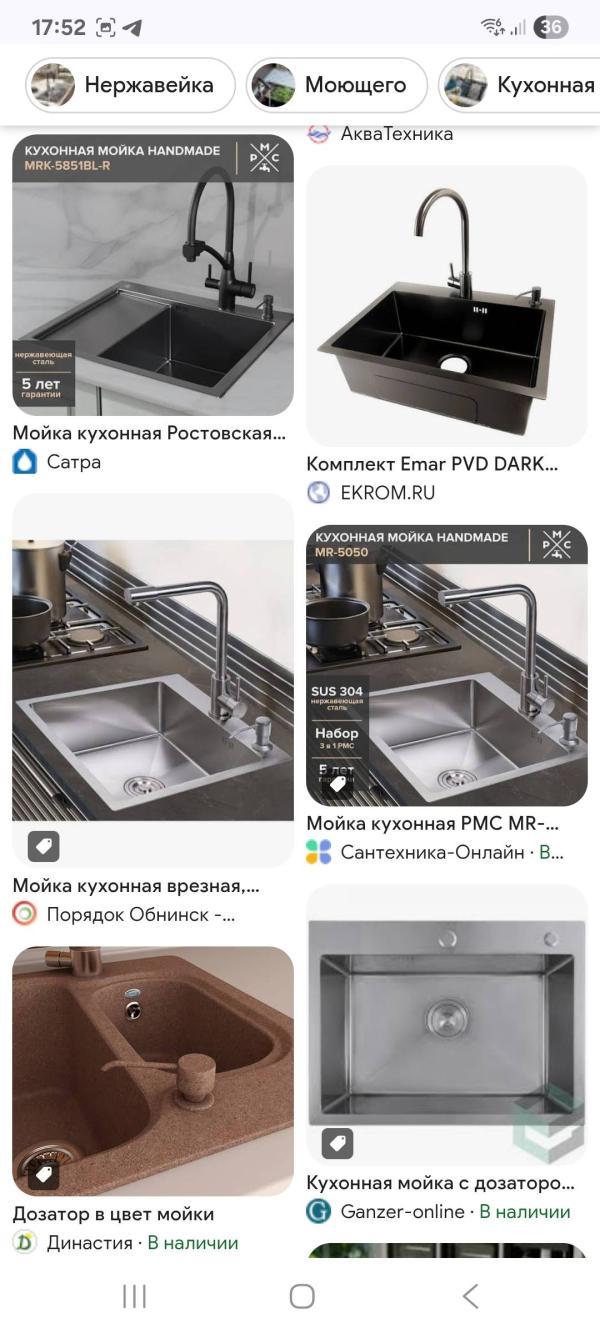Visit the EKROM.RU source link
Image resolution: width=600 pixels, height=1332 pixels.
pos(388,492)
